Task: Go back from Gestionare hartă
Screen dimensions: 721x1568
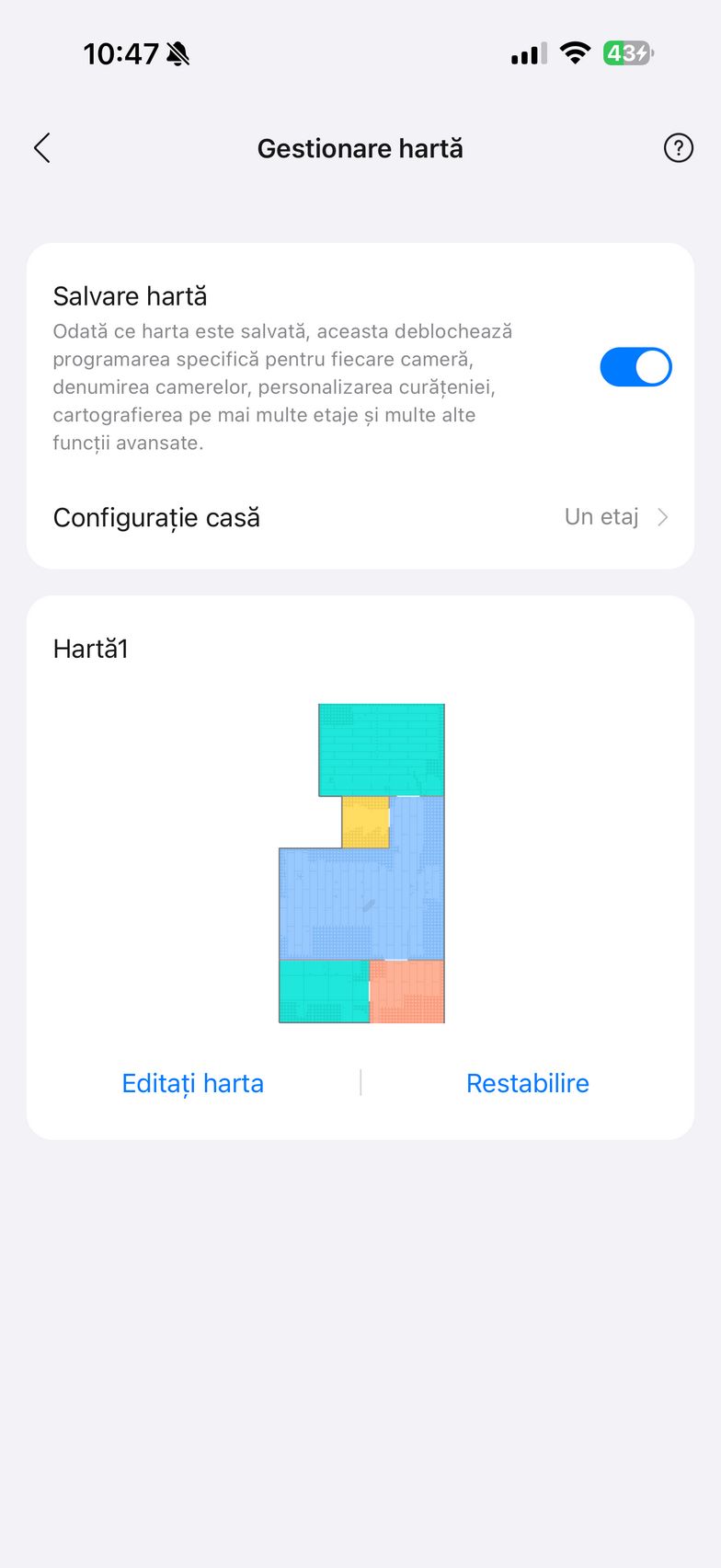Action: pos(42,148)
